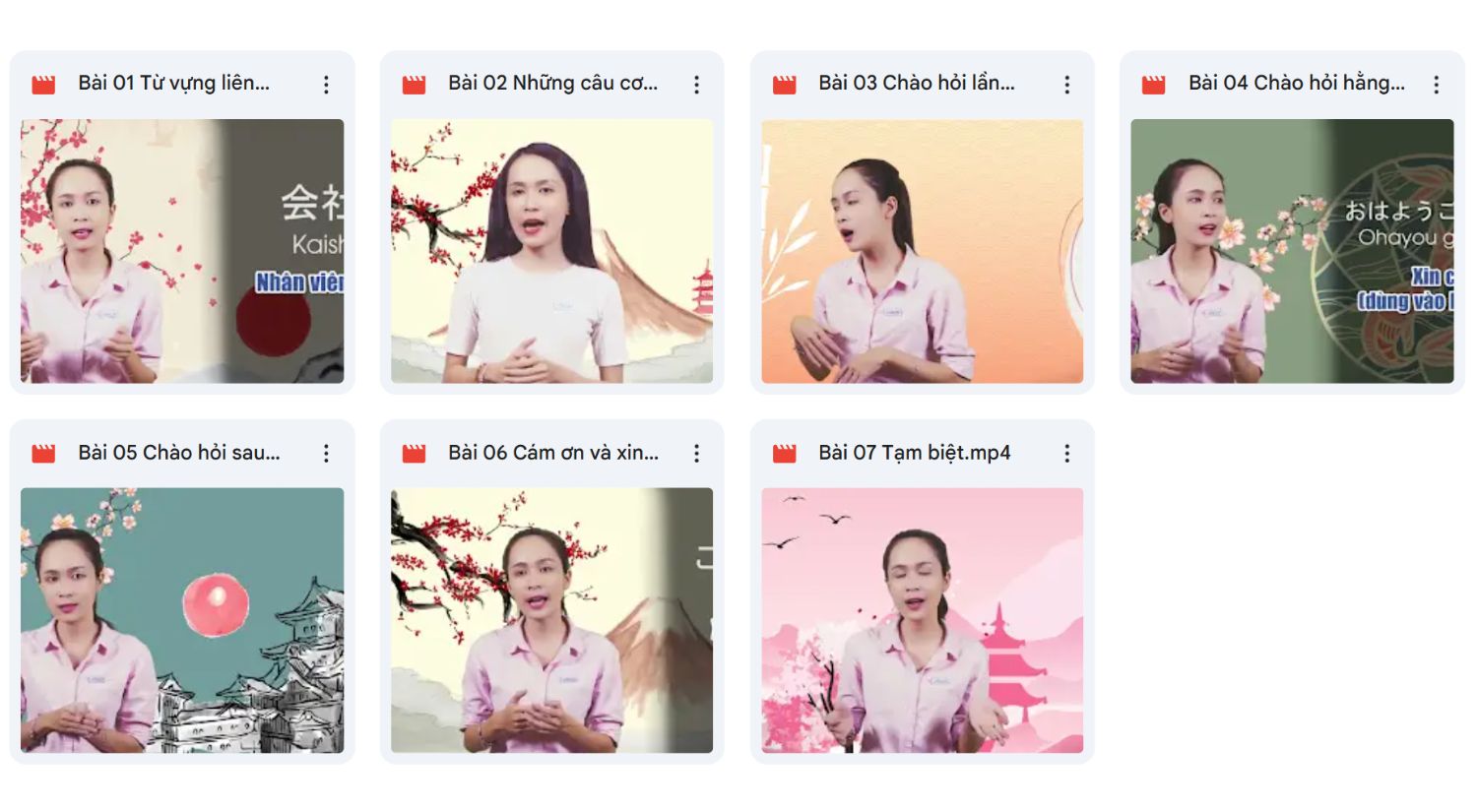Open more options for Bài 01 file

point(326,85)
